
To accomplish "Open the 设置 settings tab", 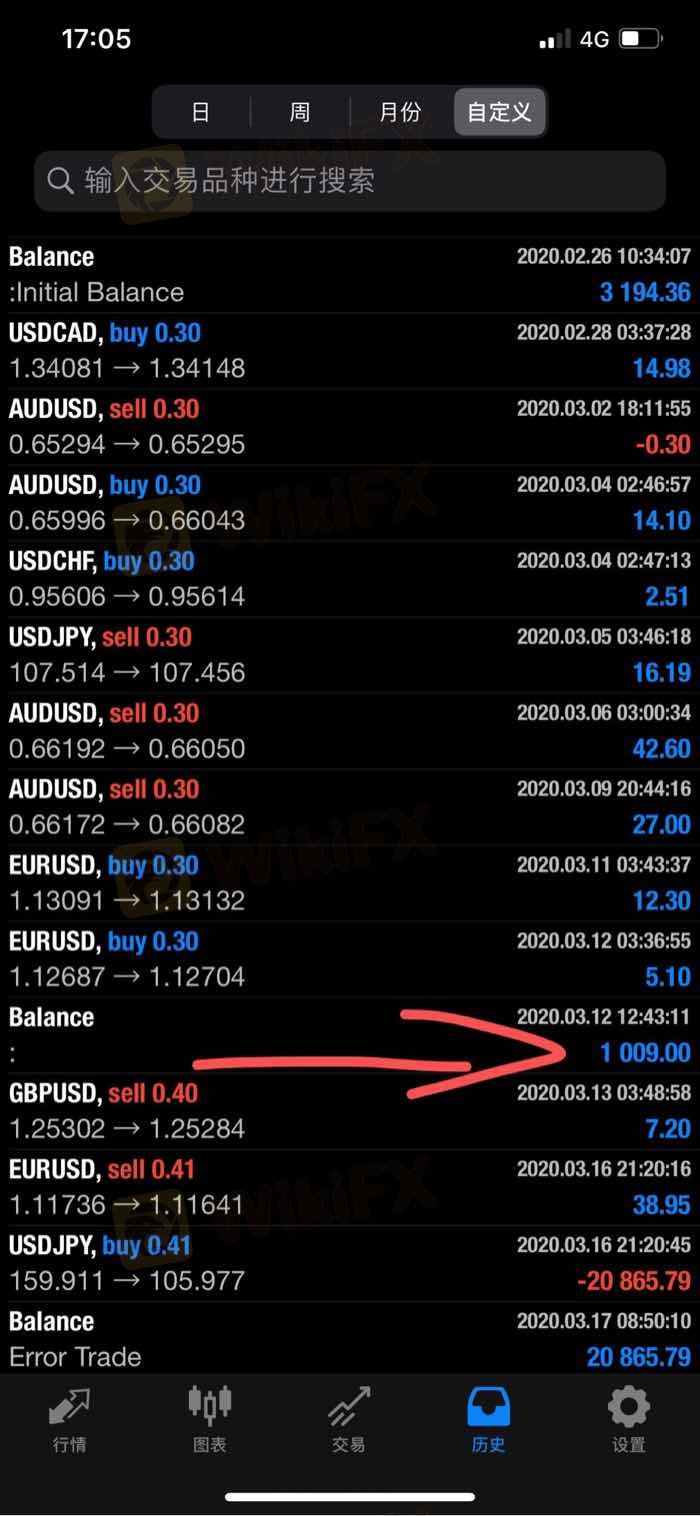I will pyautogui.click(x=629, y=1420).
